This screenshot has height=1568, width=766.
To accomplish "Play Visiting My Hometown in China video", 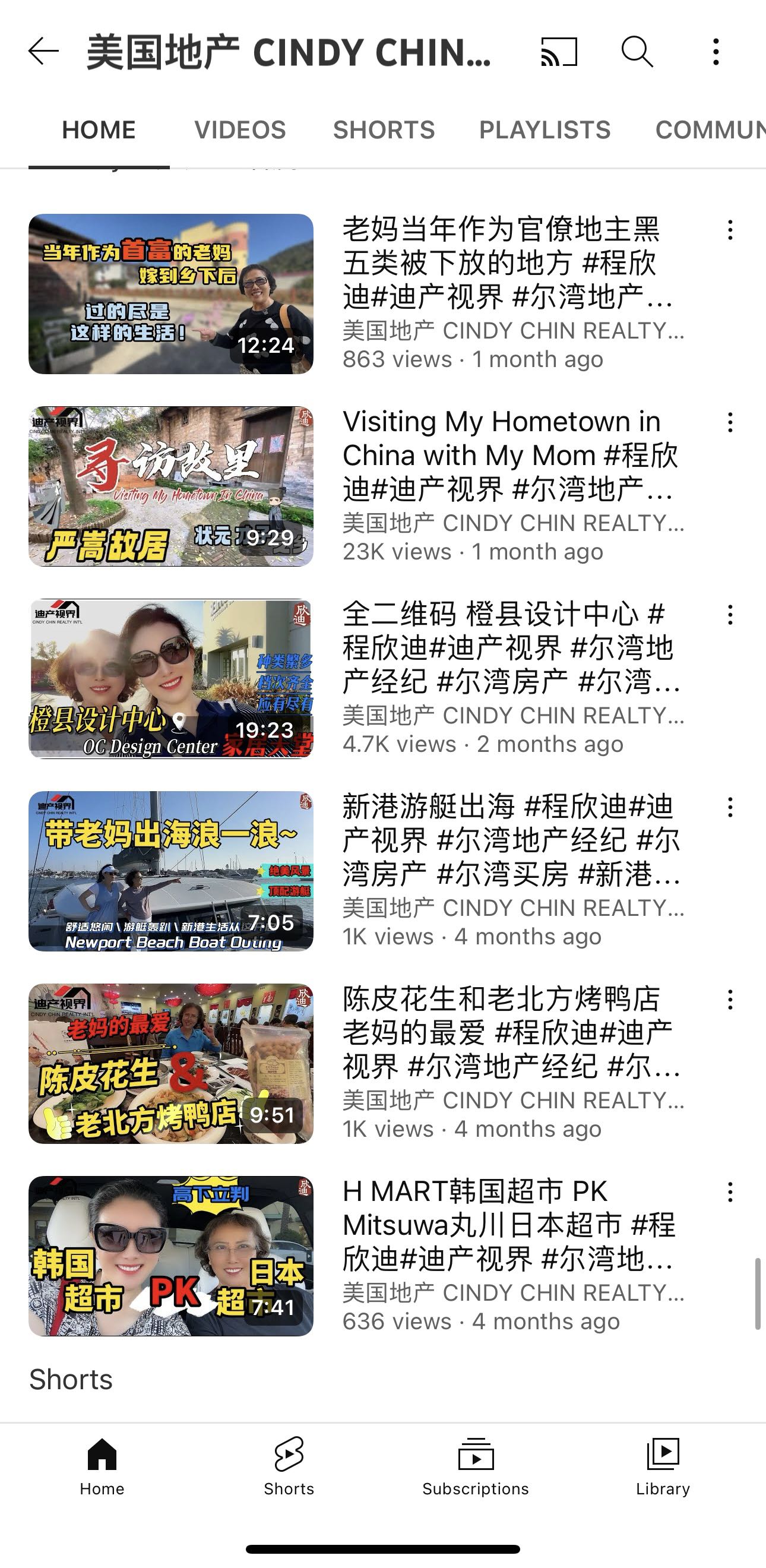I will [x=171, y=486].
